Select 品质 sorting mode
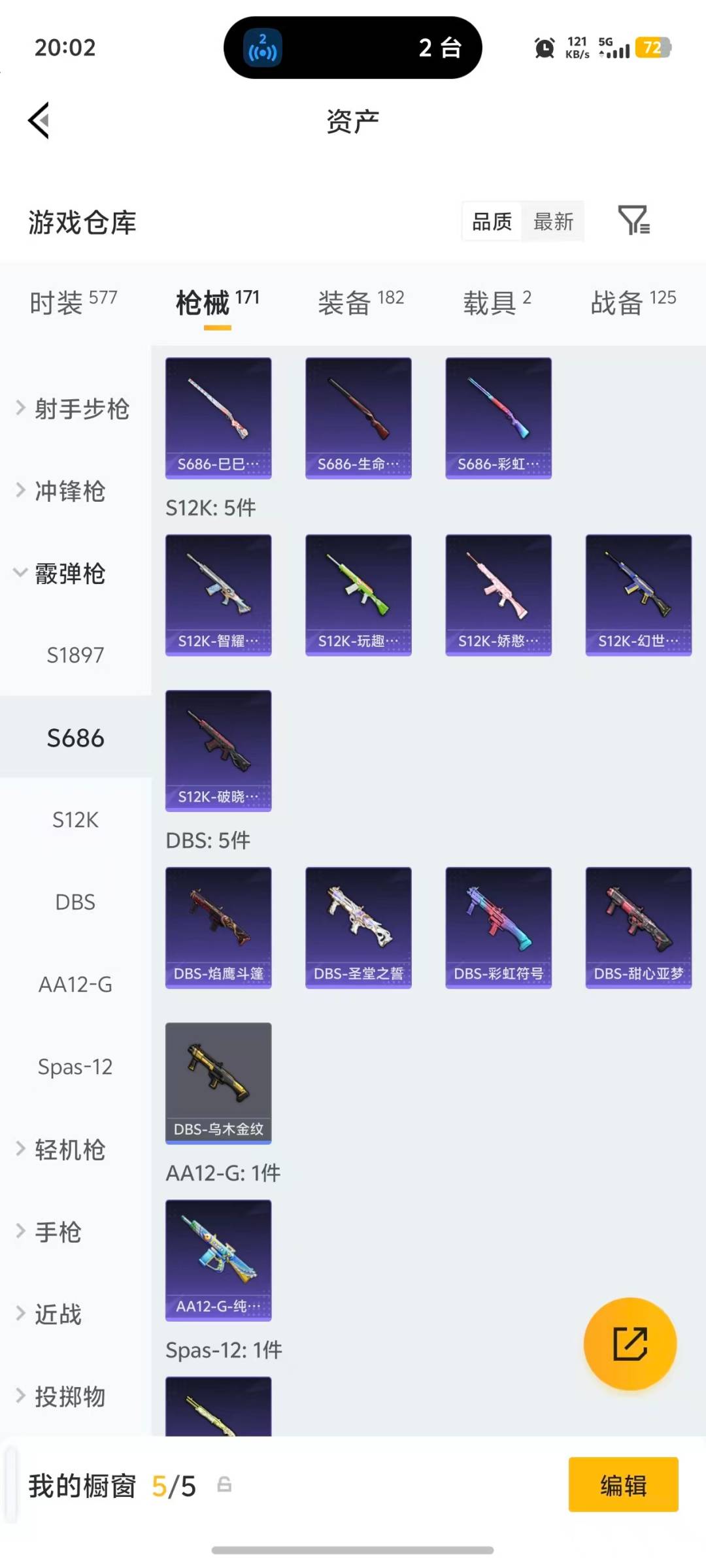 [x=490, y=221]
